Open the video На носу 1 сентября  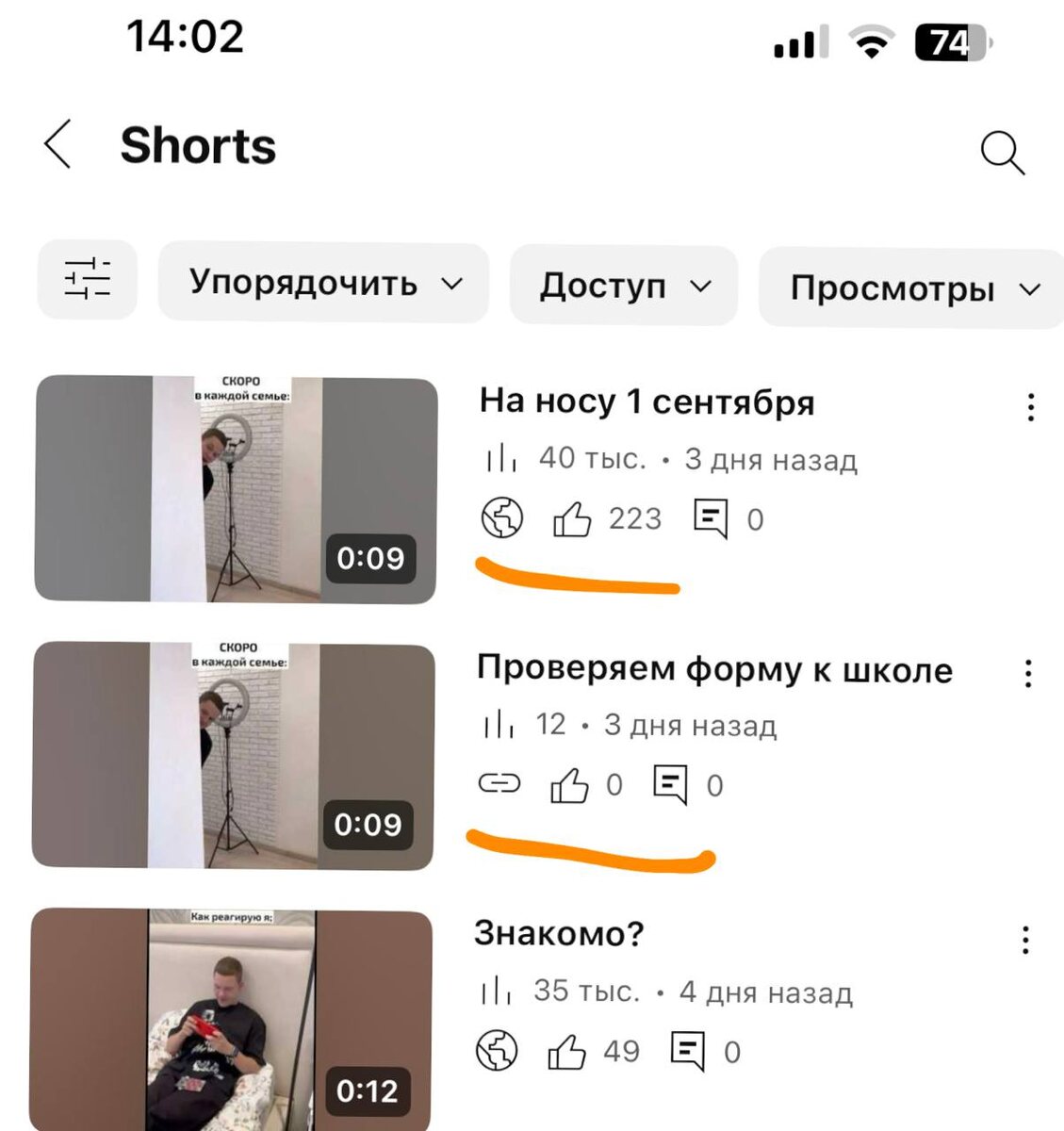(x=237, y=489)
